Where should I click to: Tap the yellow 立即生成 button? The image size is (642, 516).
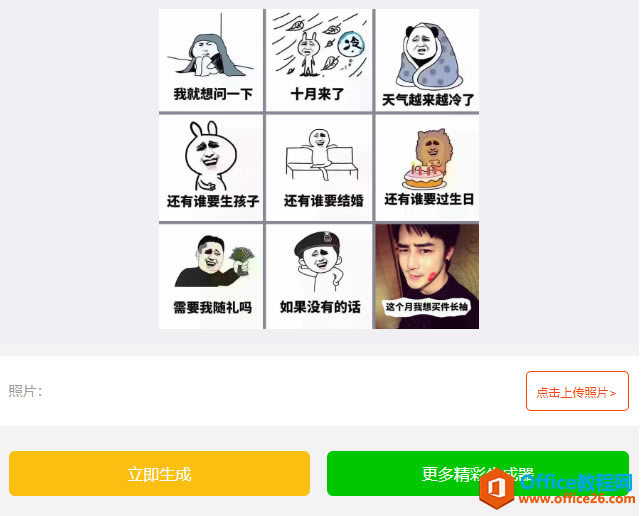tap(159, 474)
